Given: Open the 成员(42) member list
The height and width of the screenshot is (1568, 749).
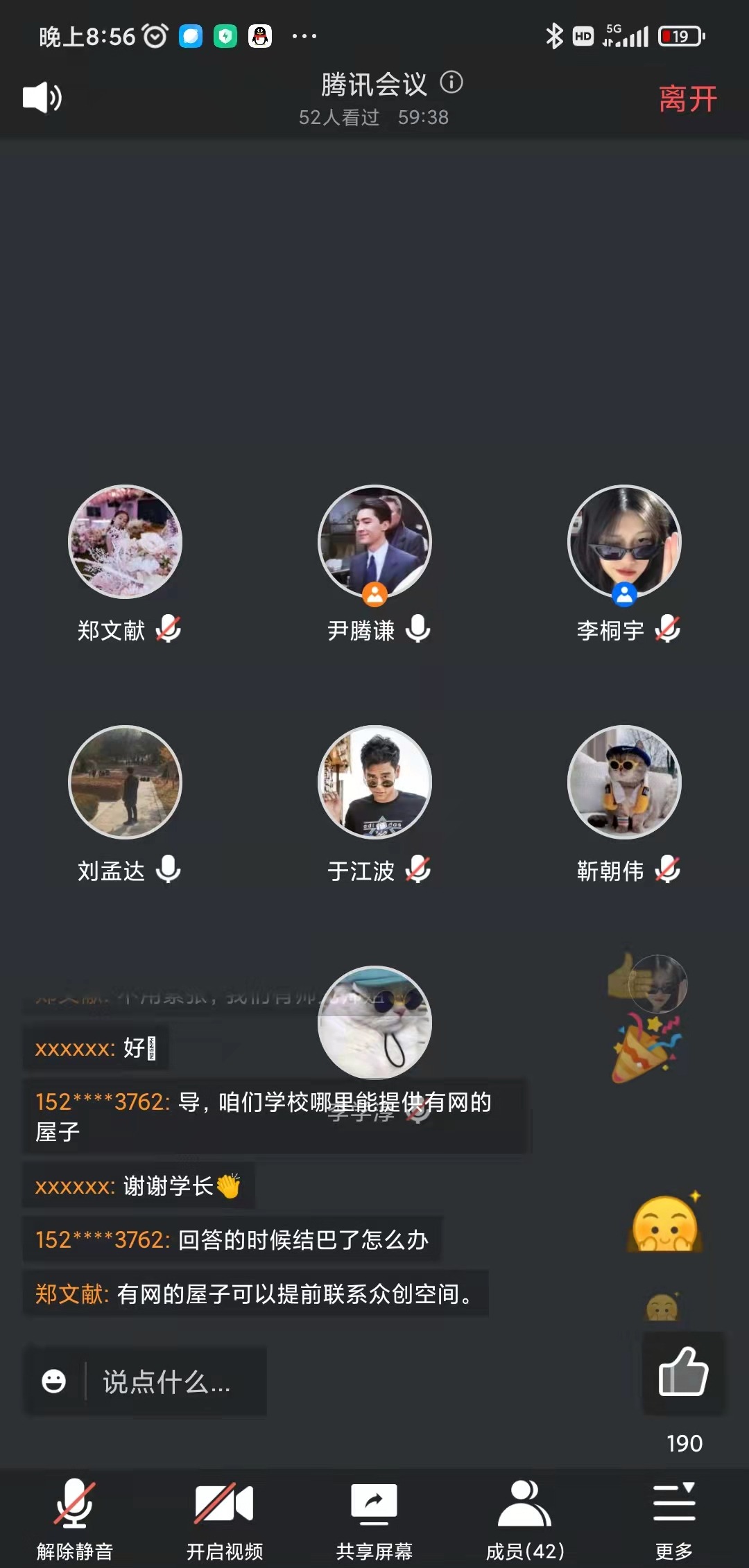Looking at the screenshot, I should coord(524,1518).
